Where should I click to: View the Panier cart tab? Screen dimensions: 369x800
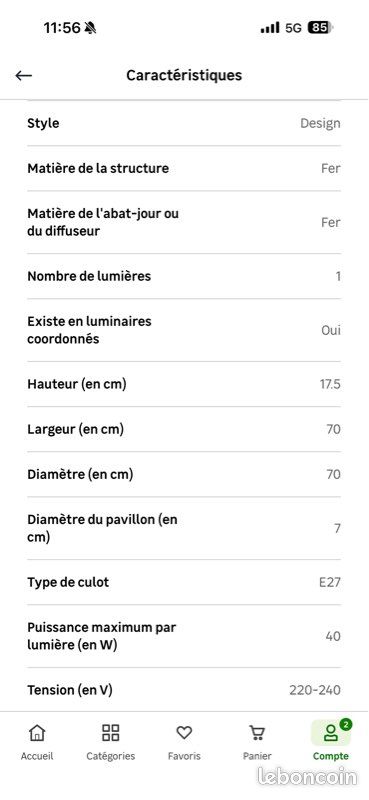tap(258, 742)
